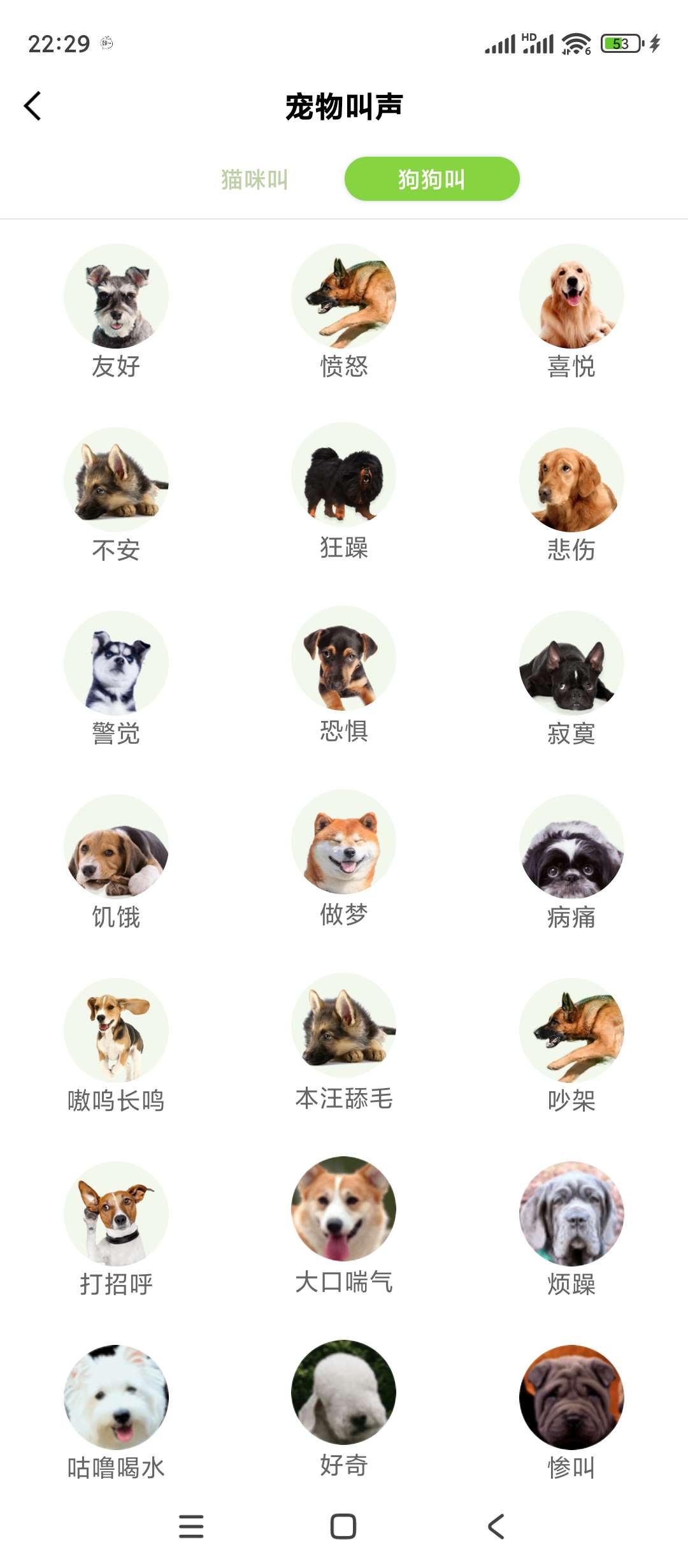Switch to the 猫咪叫 tab
The height and width of the screenshot is (1568, 688).
255,180
